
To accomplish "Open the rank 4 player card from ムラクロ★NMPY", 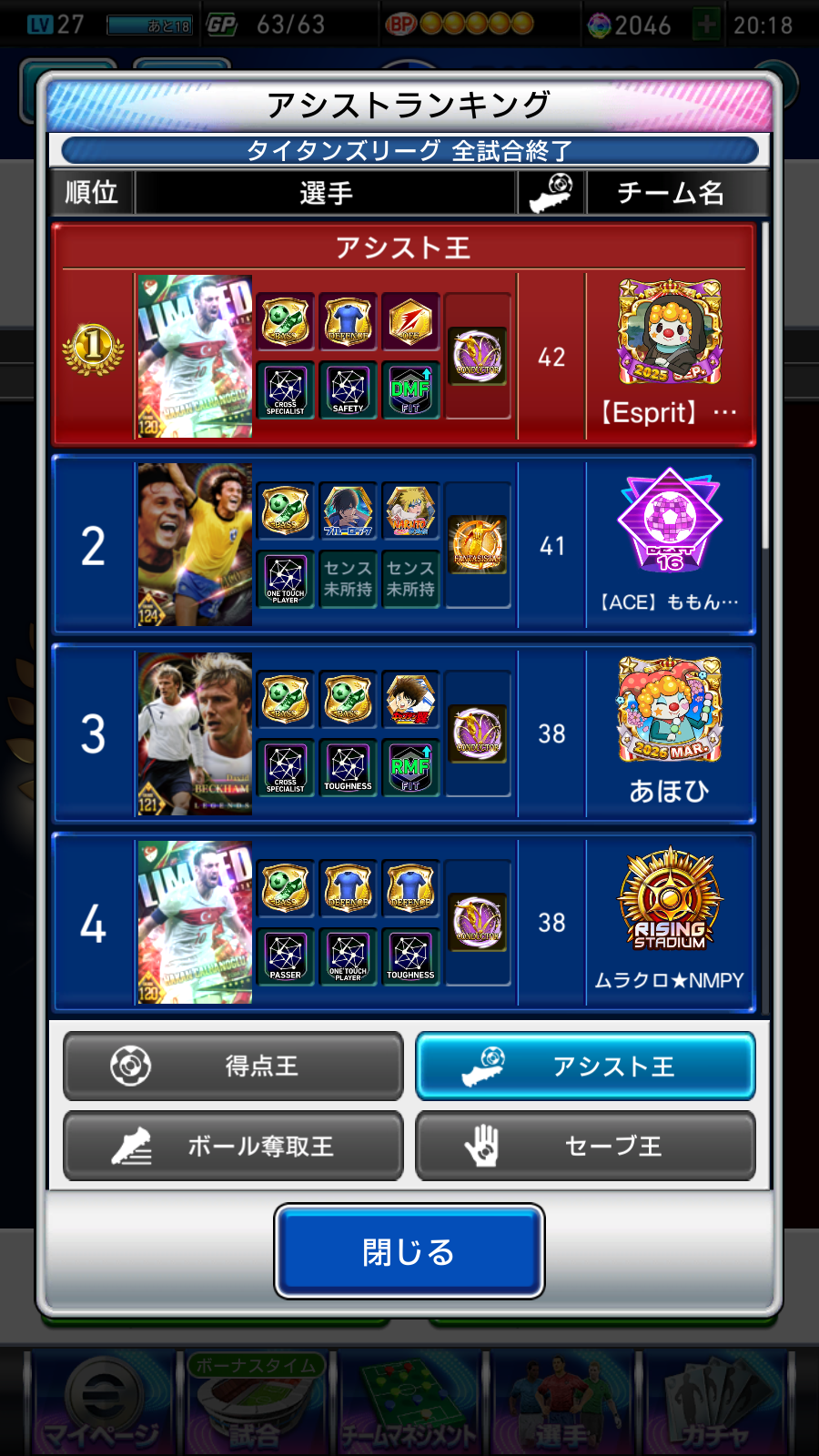I will (195, 922).
